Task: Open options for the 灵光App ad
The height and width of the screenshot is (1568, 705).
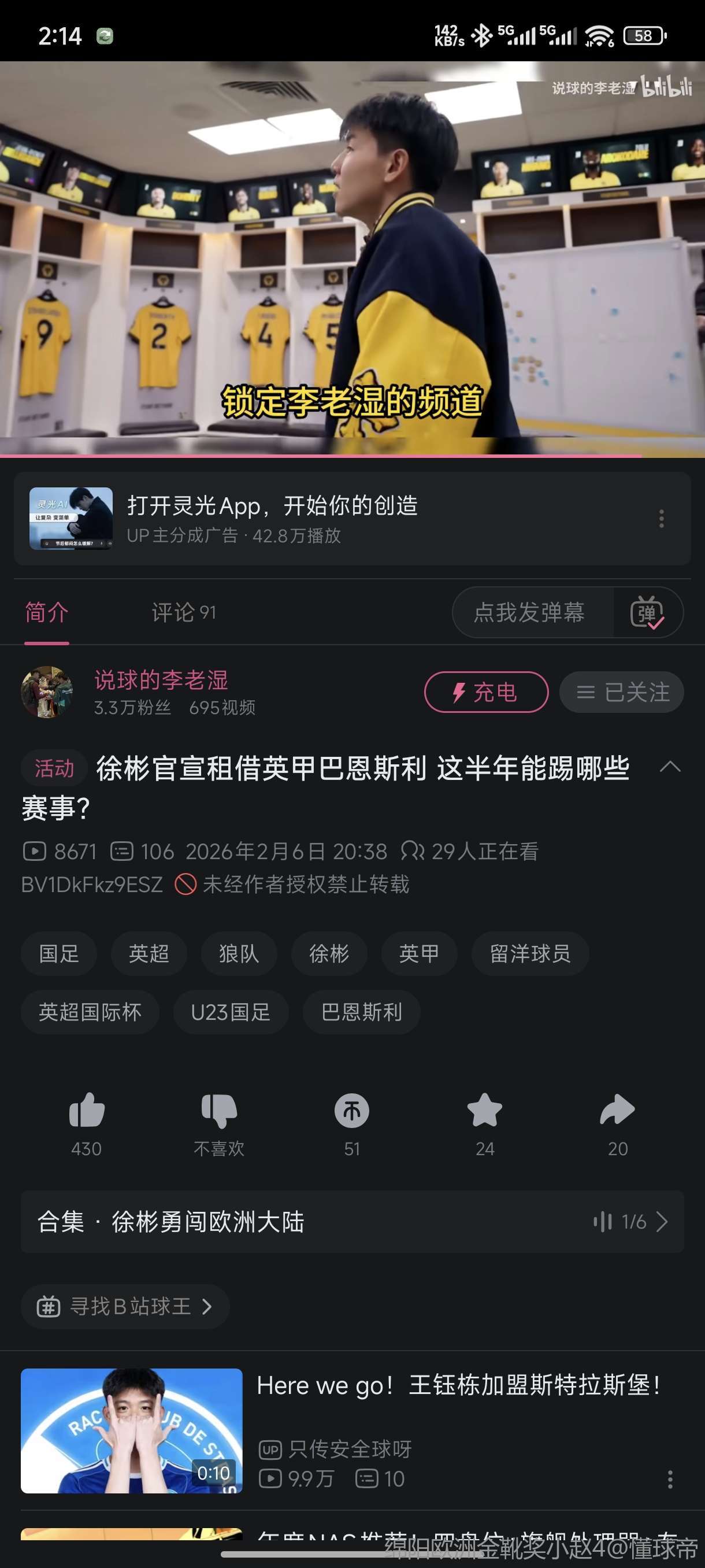Action: point(661,519)
